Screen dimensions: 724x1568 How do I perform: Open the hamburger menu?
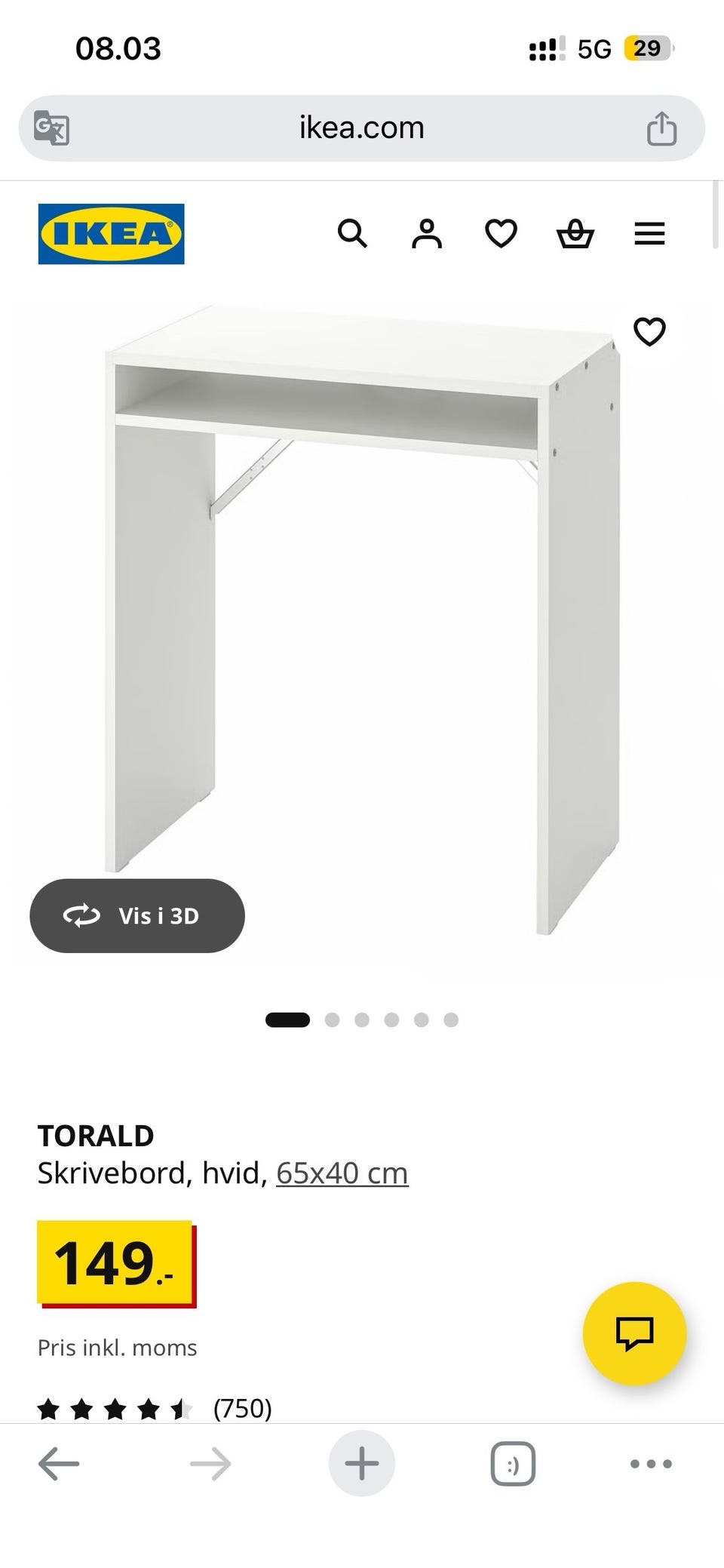point(649,234)
